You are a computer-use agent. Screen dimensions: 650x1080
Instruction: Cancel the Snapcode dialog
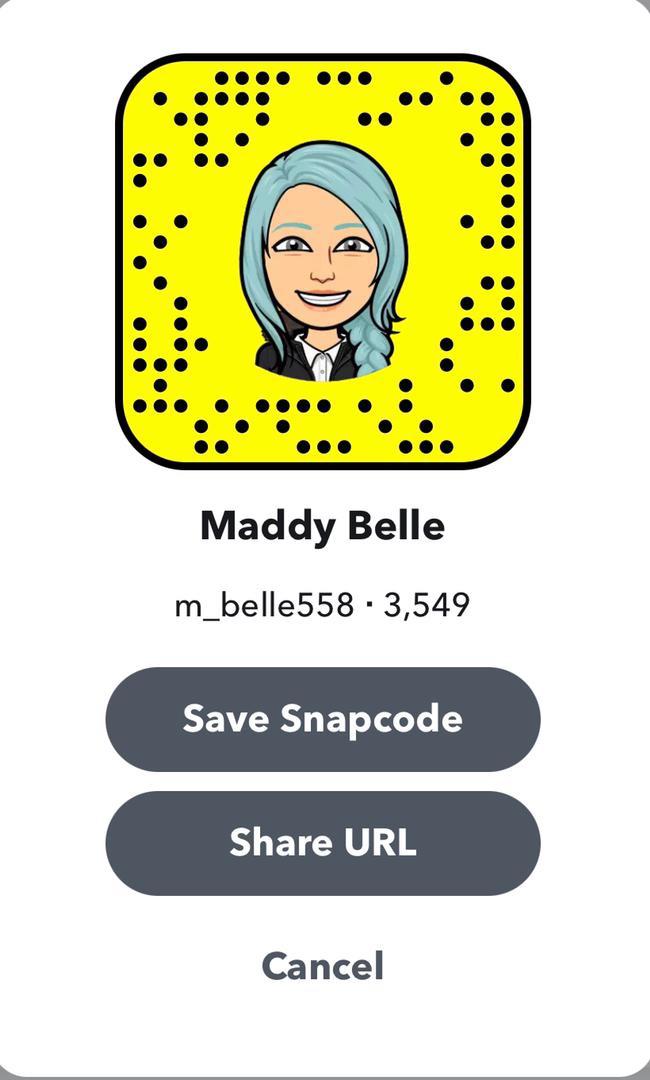point(322,966)
